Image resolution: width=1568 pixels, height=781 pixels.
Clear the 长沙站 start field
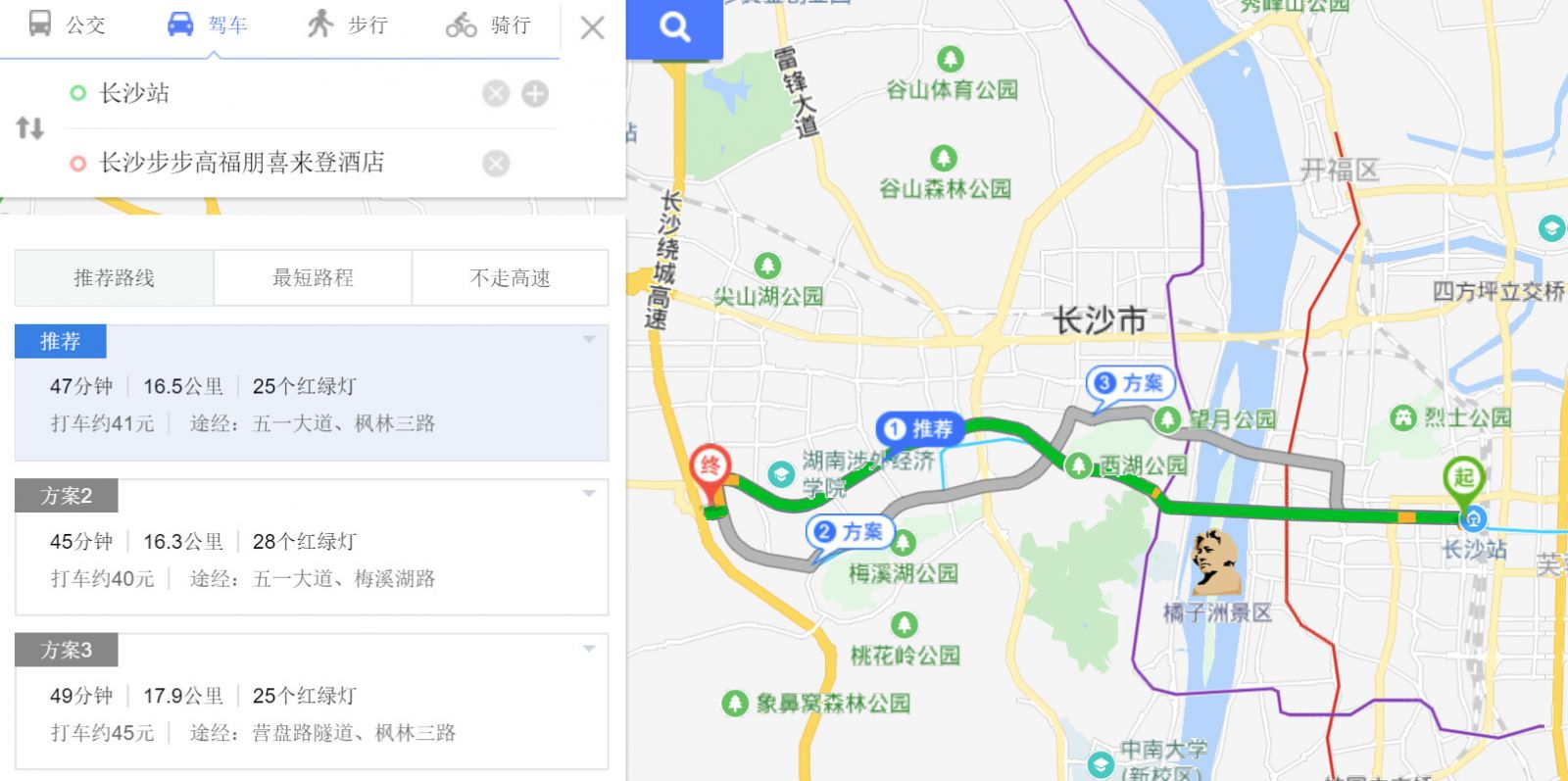496,94
